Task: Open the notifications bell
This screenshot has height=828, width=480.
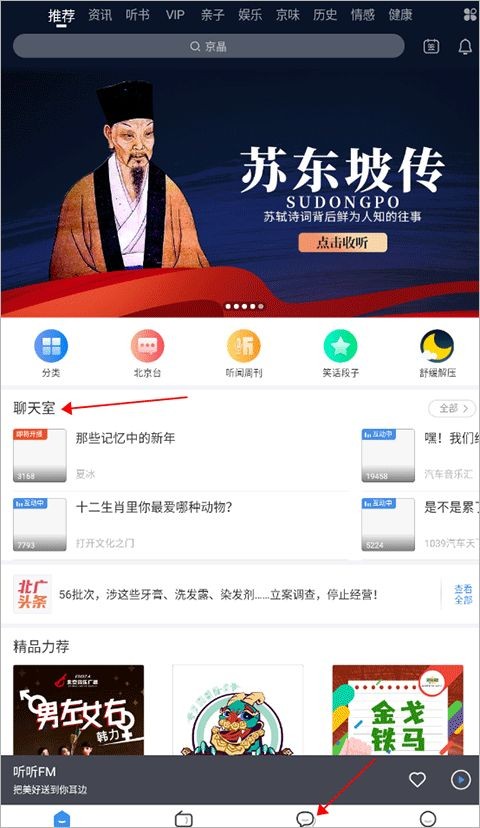Action: pyautogui.click(x=465, y=46)
